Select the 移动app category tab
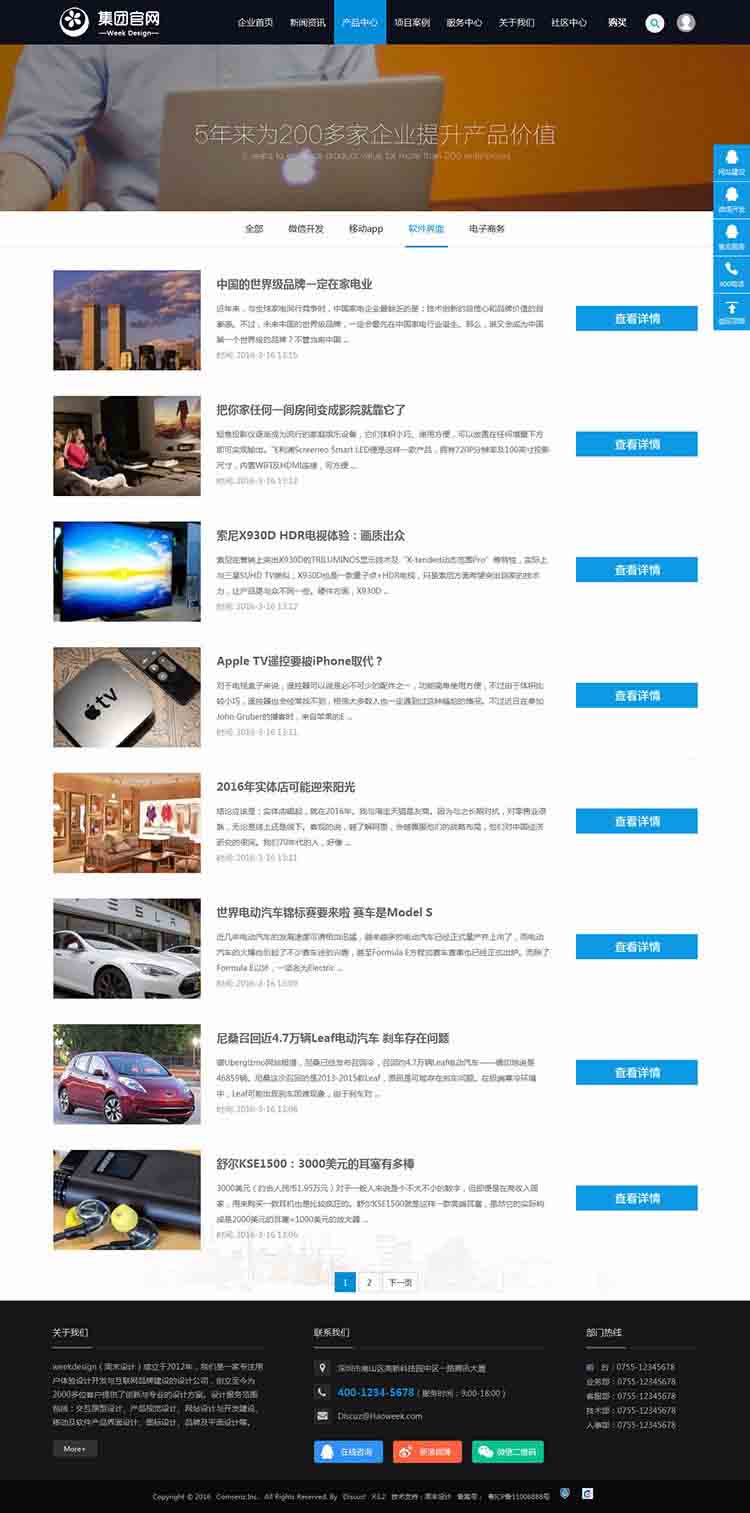The height and width of the screenshot is (1513, 750). click(366, 229)
